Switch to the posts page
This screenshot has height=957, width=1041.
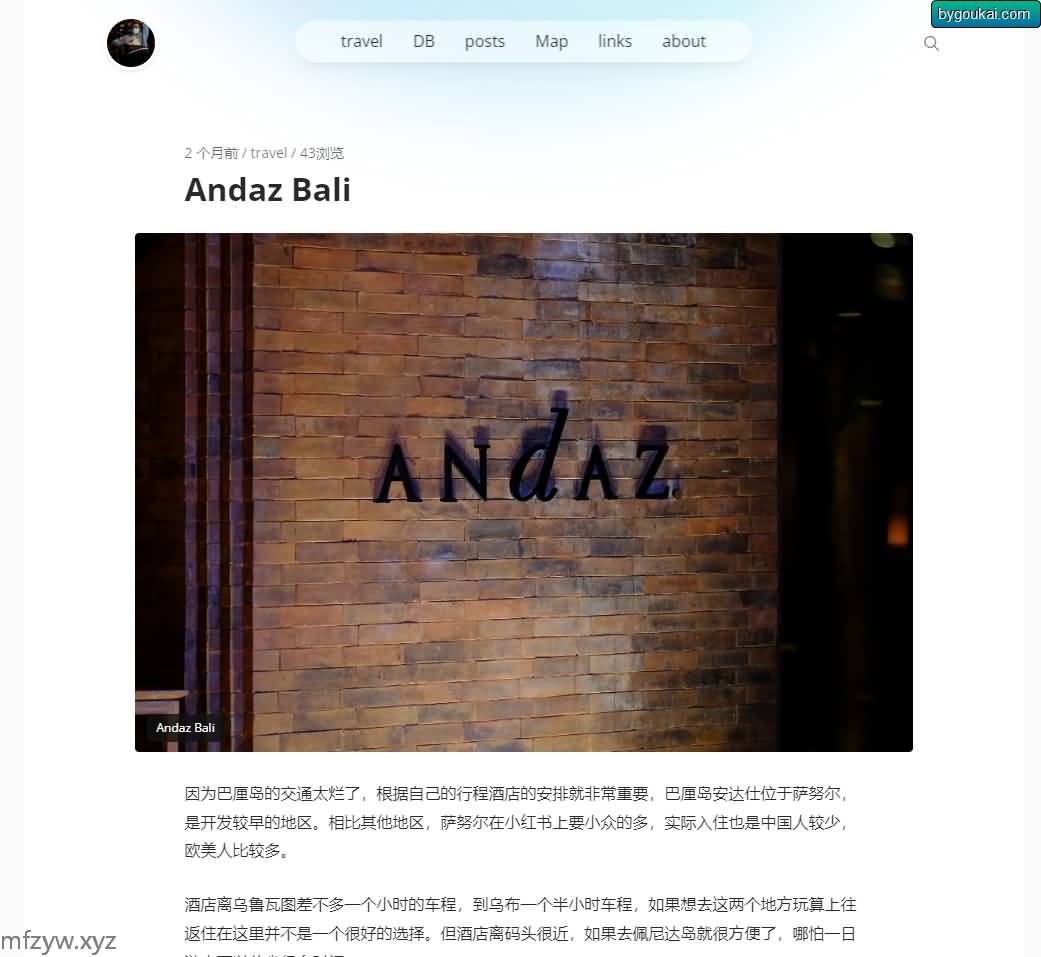[485, 41]
